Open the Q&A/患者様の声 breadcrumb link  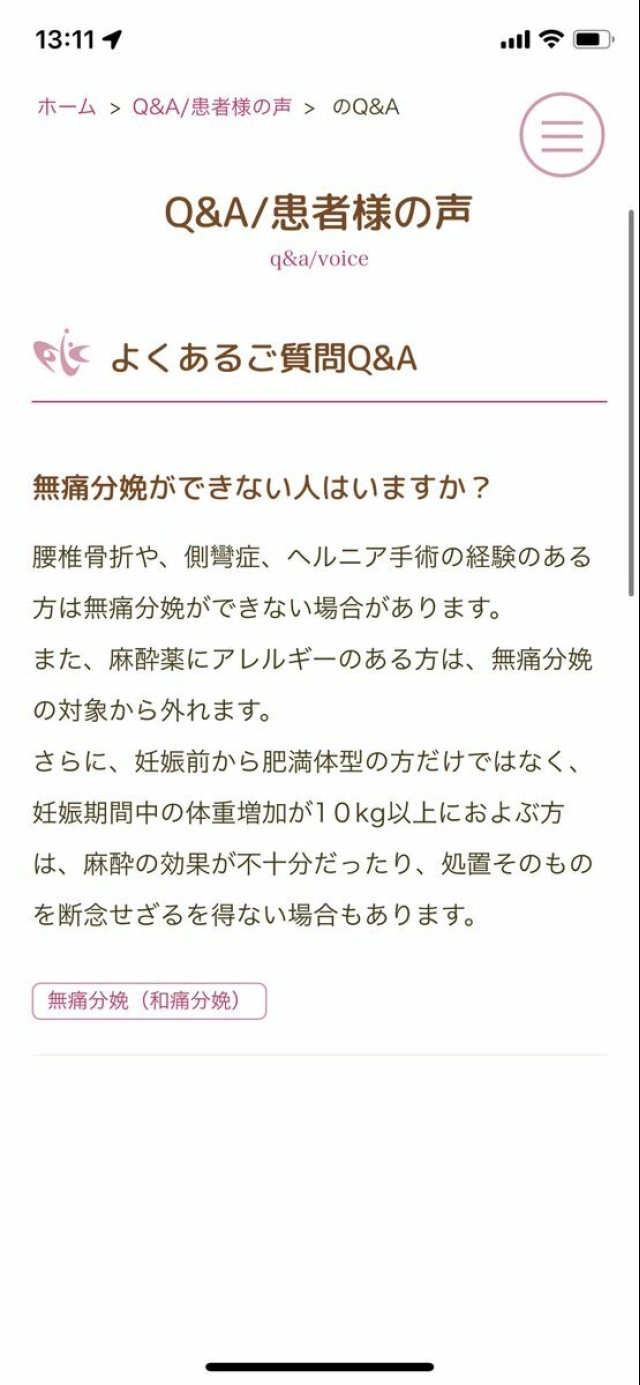pos(212,107)
